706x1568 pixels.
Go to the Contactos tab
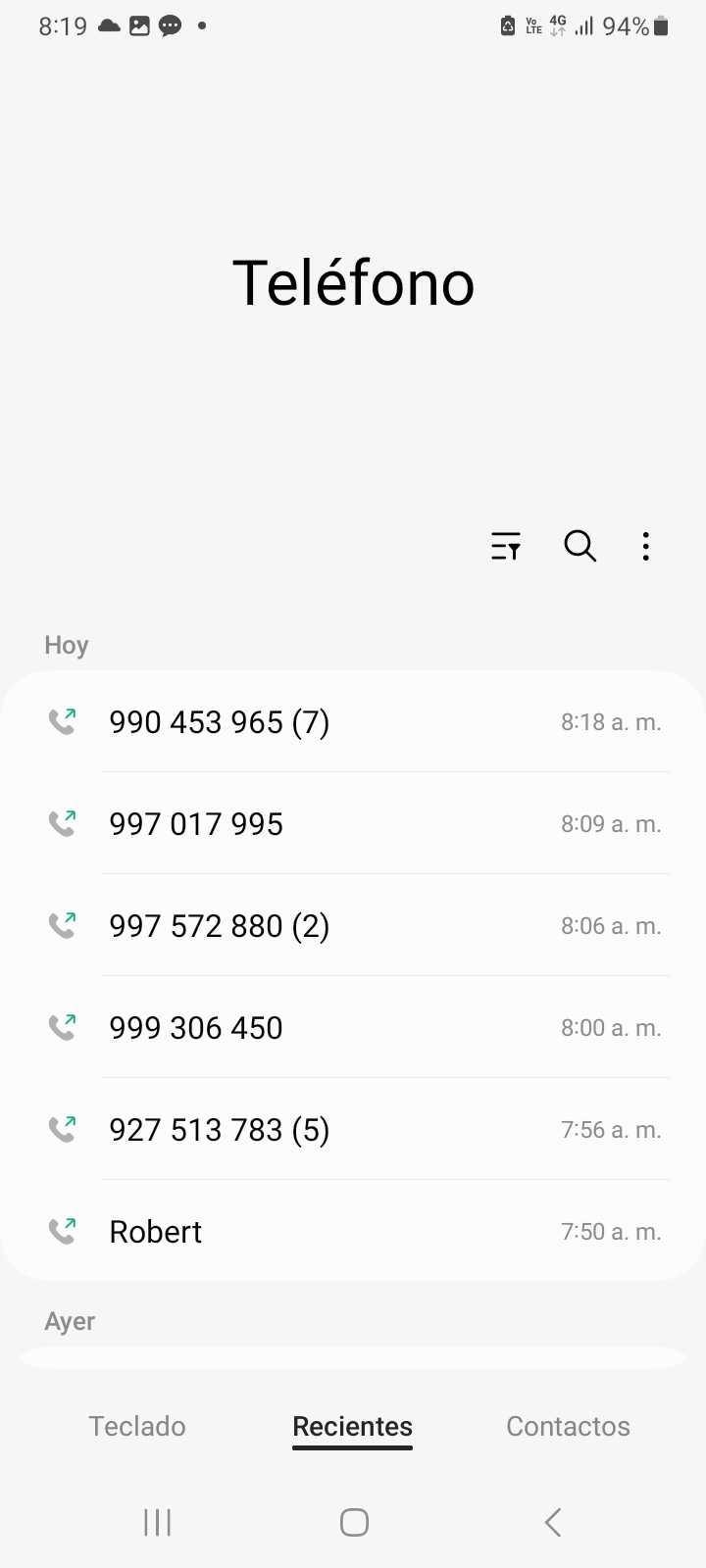click(x=568, y=1426)
